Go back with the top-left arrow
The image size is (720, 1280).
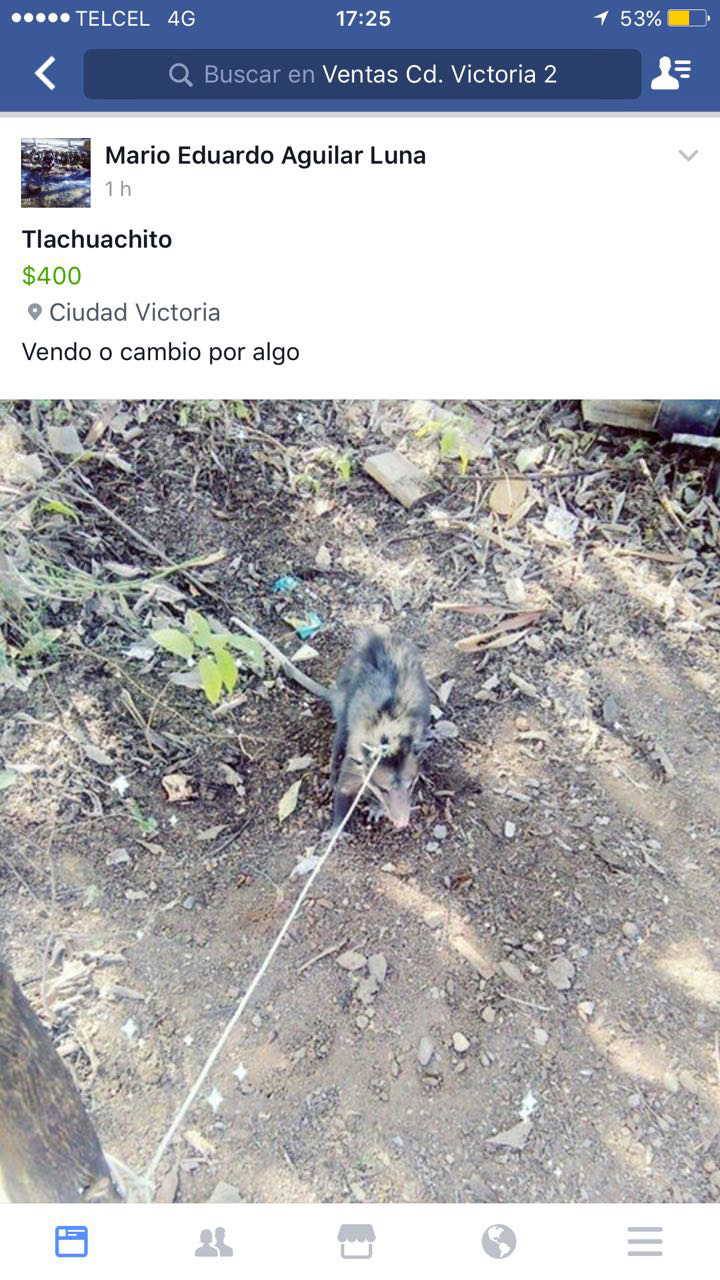coord(45,74)
